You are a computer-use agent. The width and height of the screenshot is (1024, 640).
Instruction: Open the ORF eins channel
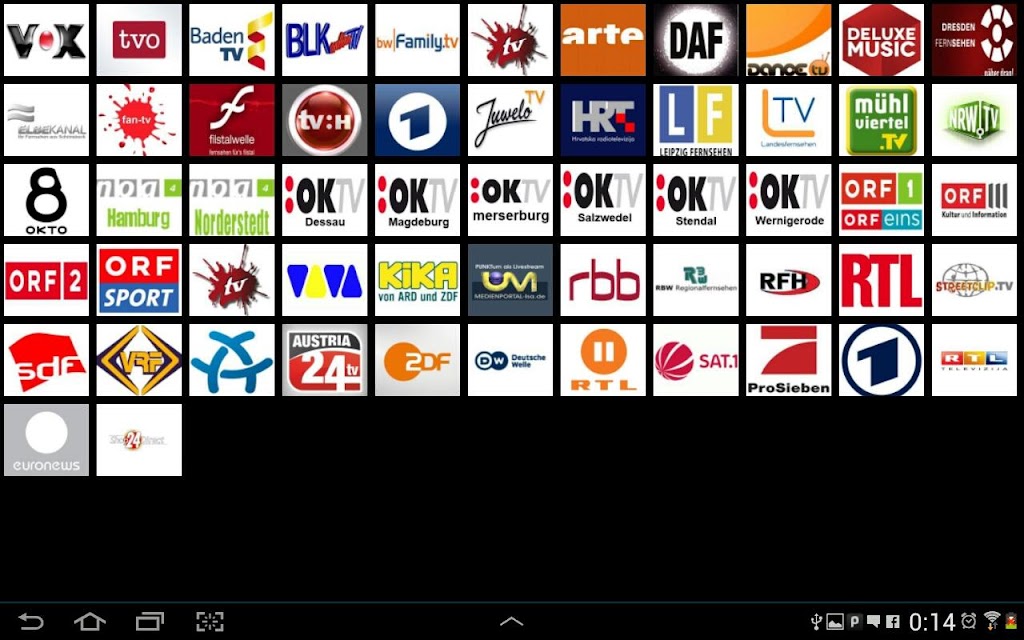pos(881,200)
